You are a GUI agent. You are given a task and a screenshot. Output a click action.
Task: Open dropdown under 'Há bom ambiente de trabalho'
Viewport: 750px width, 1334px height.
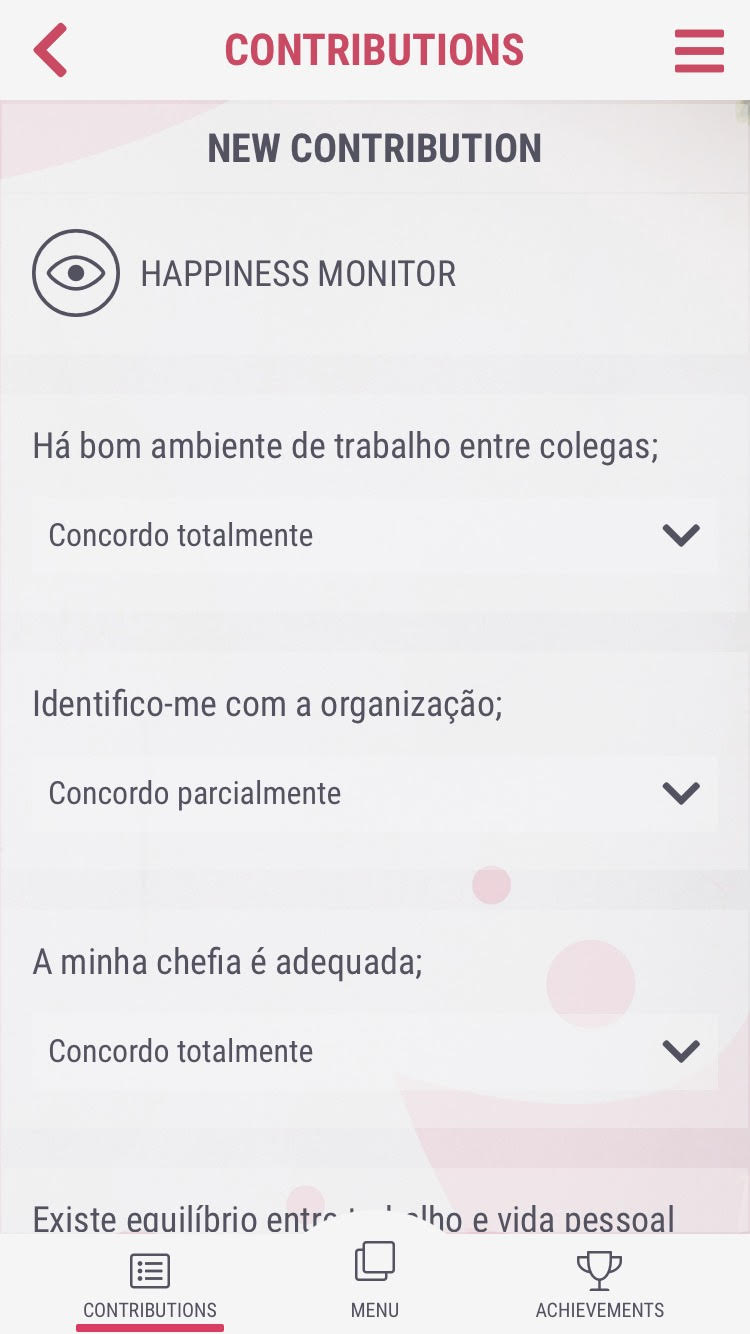click(x=374, y=535)
